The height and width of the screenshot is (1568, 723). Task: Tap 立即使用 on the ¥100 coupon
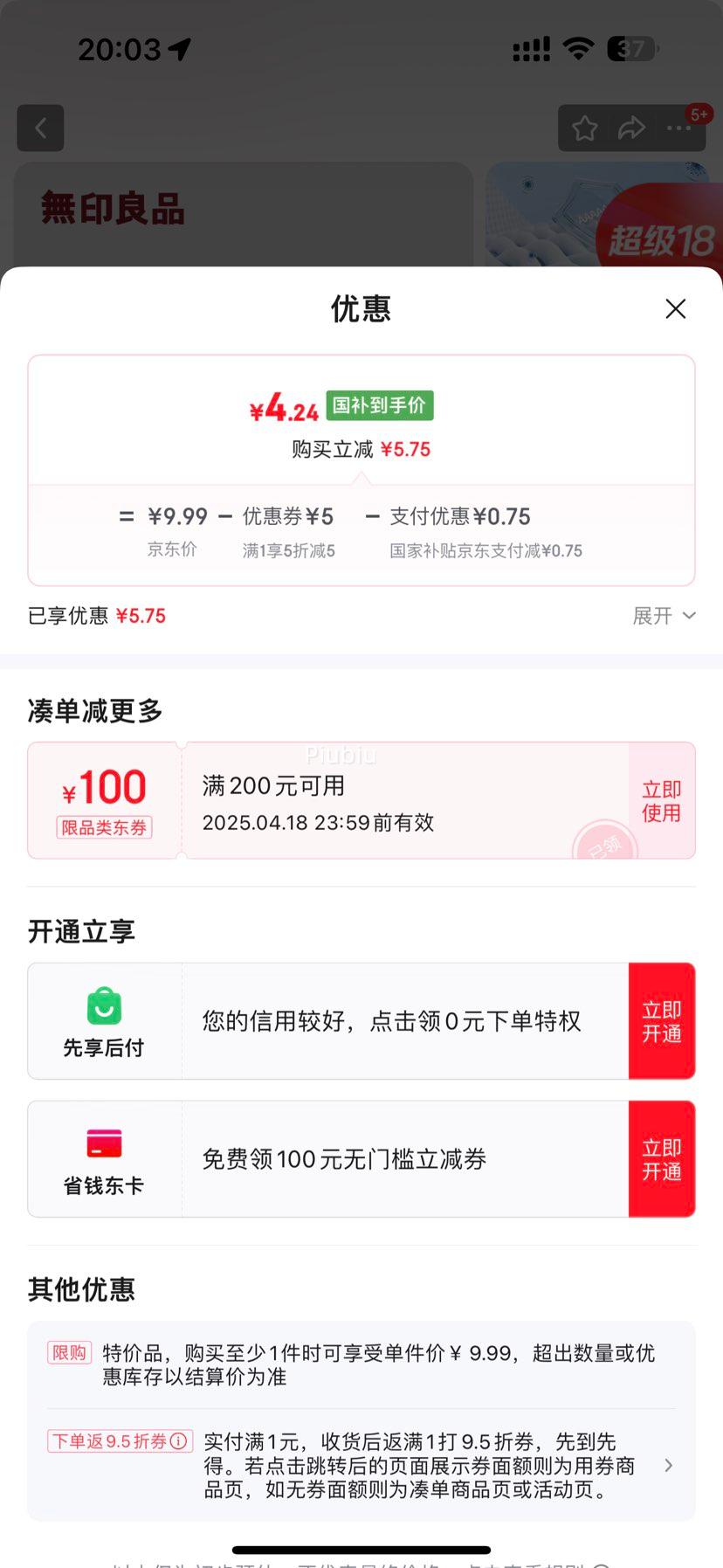click(661, 799)
